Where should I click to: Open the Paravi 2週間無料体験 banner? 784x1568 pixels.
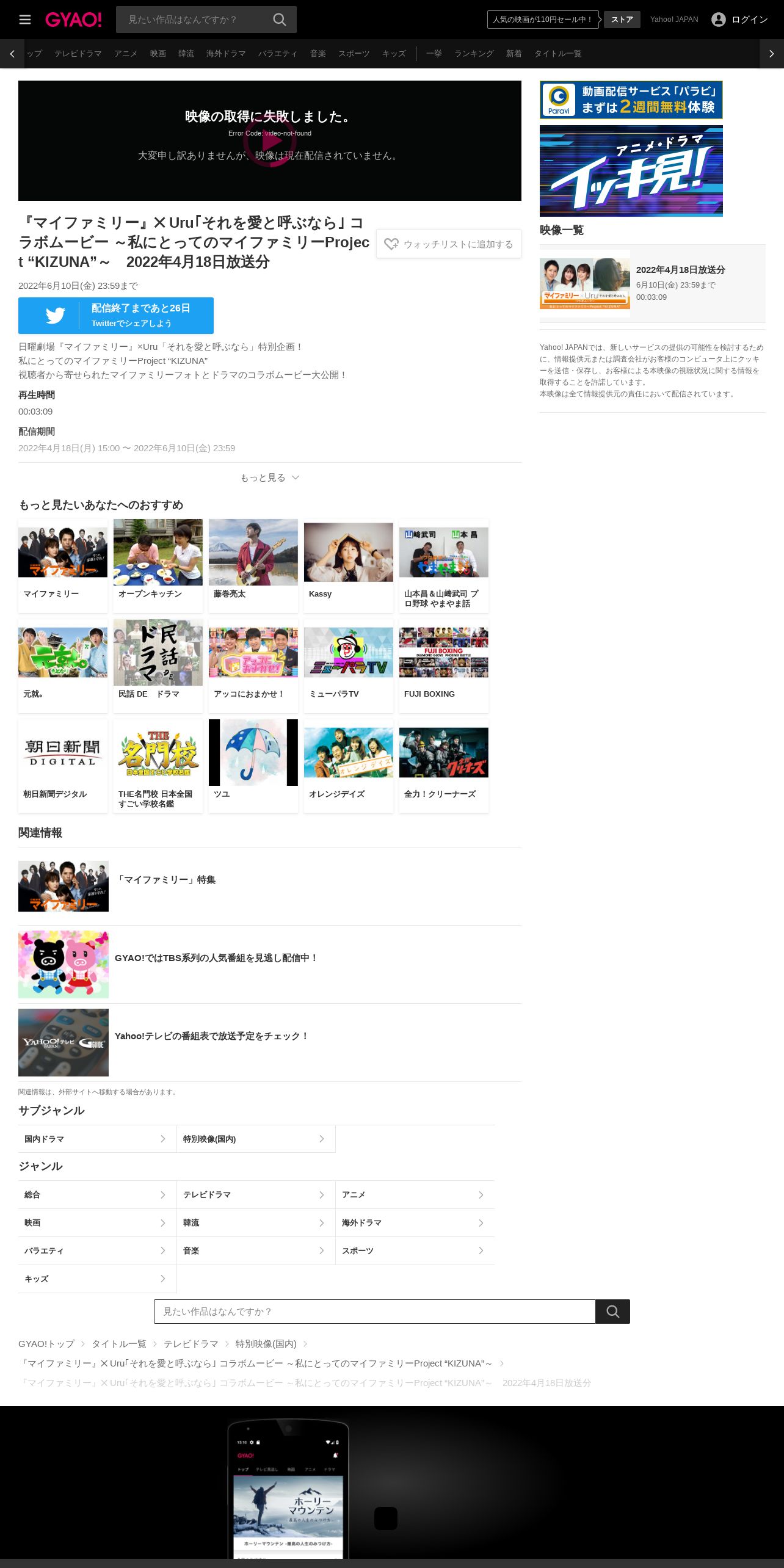[x=631, y=100]
